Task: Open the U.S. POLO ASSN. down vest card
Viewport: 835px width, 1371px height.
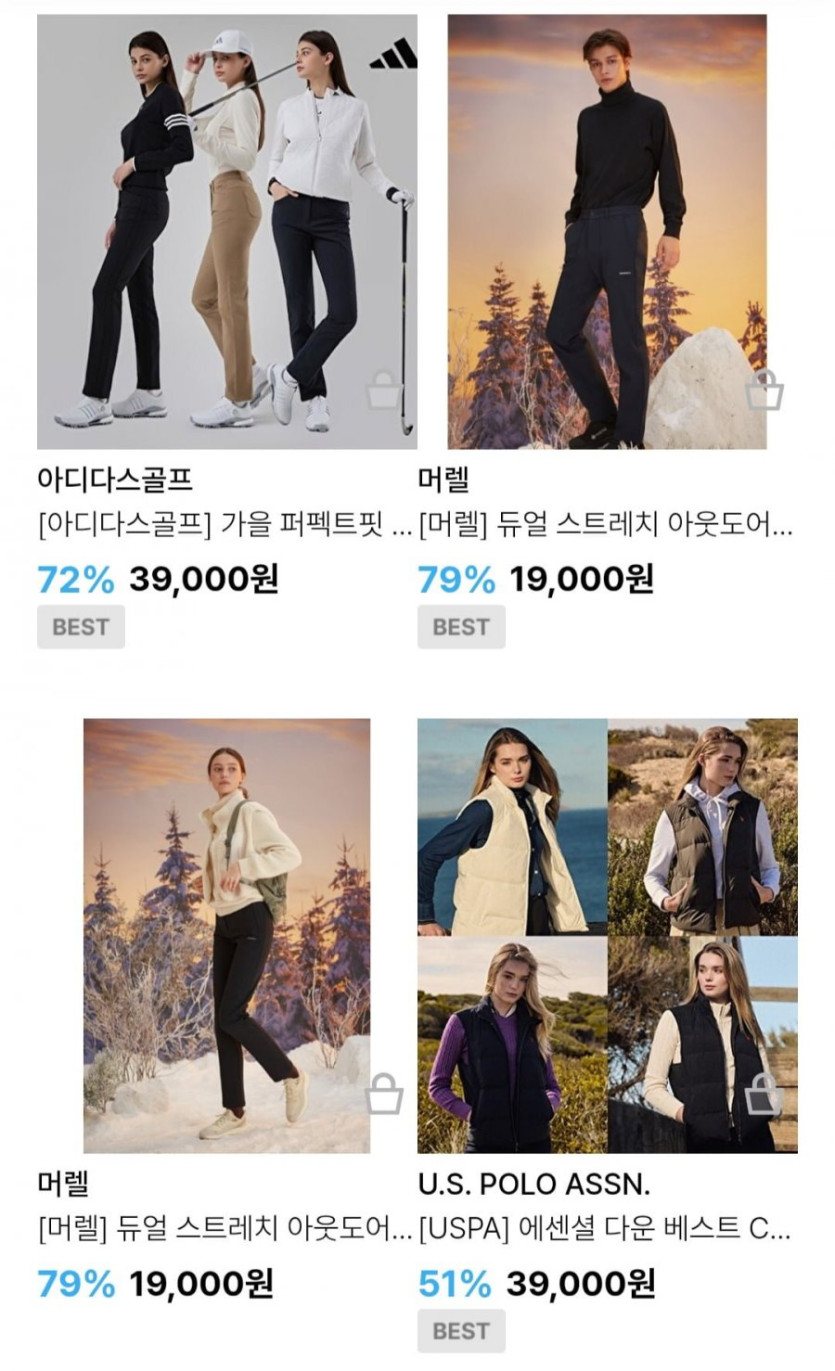Action: (x=606, y=935)
